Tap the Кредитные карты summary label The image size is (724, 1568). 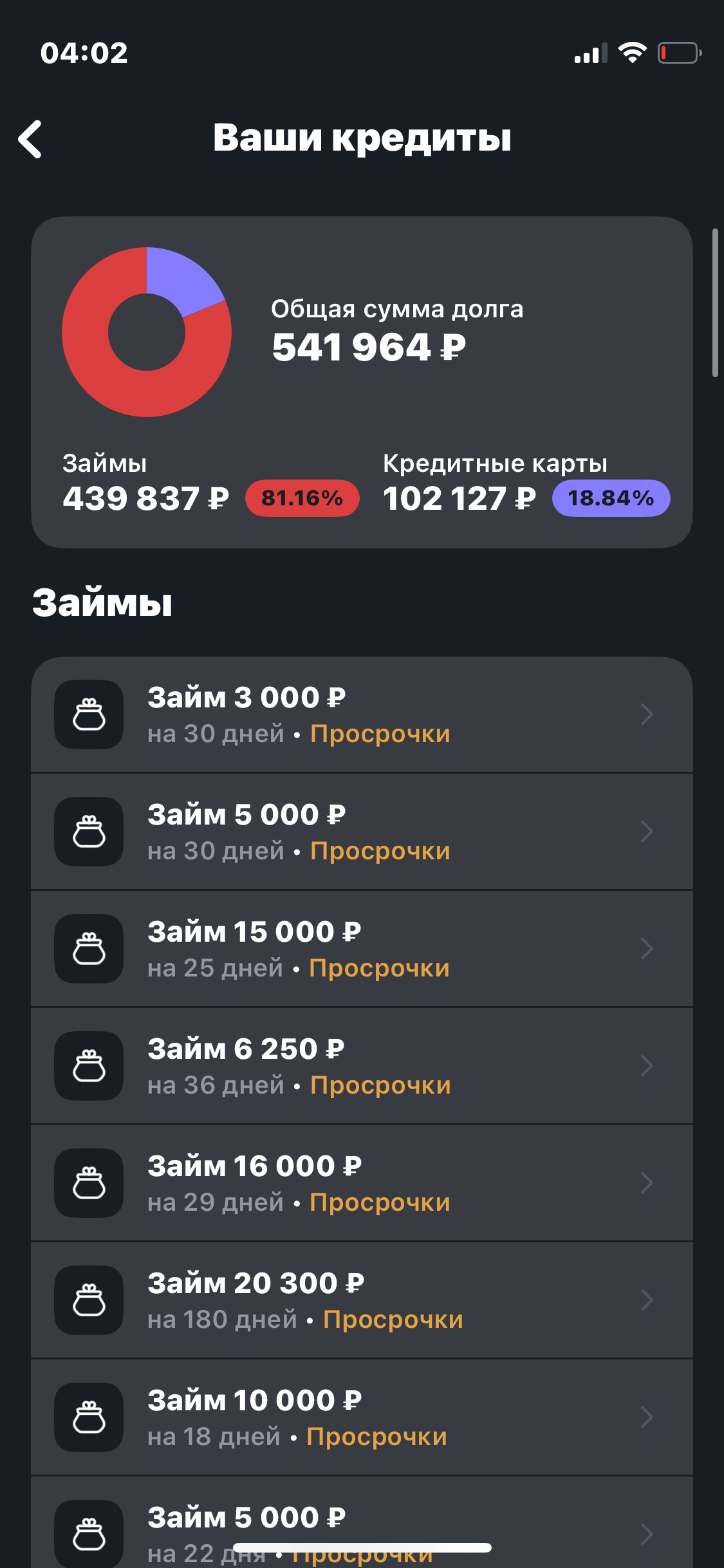click(x=496, y=462)
